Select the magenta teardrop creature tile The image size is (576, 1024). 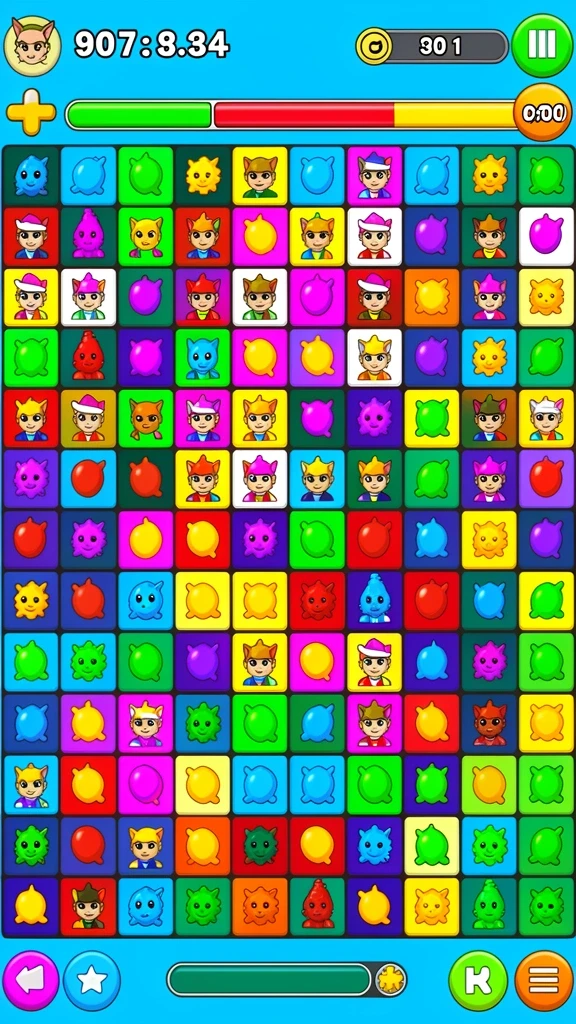coord(89,234)
